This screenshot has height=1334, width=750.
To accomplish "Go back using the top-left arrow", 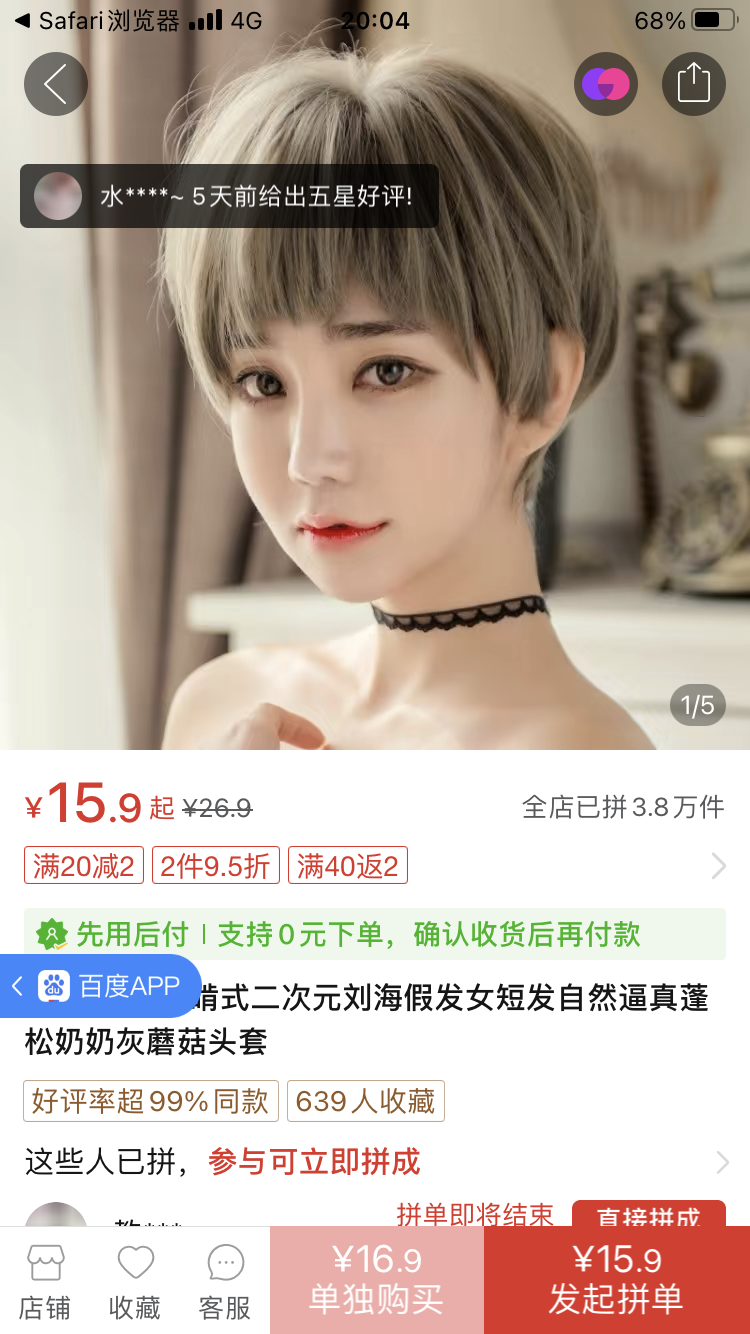I will [56, 84].
